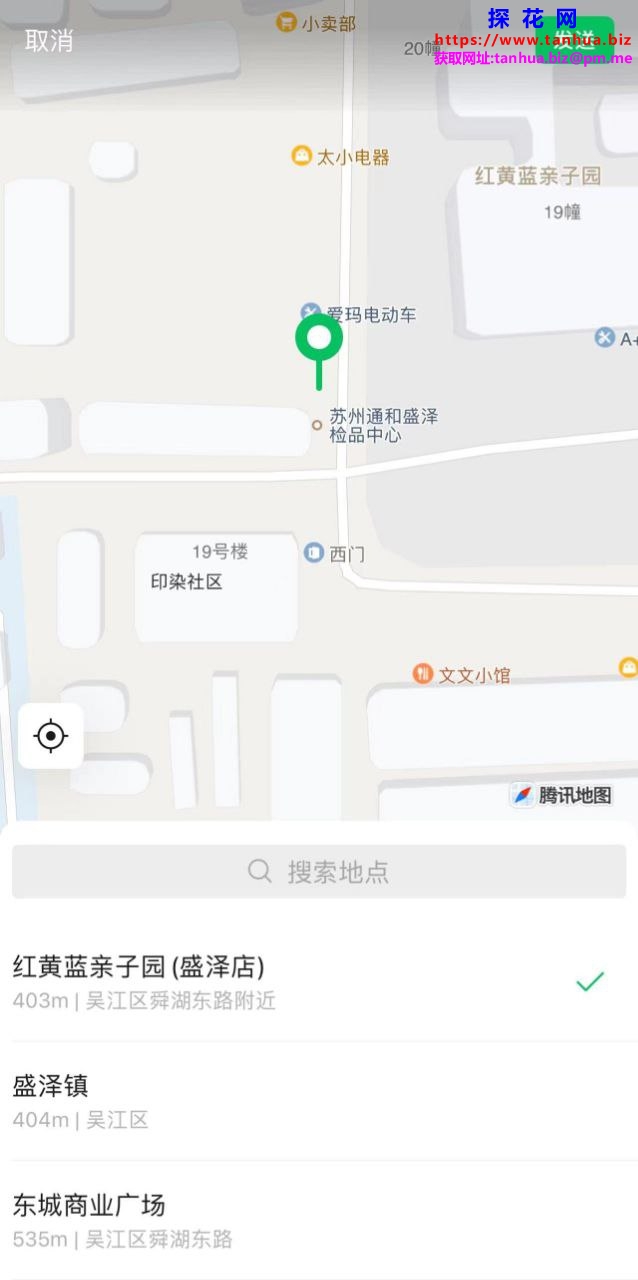Pick 东城商业广场 as the location
Viewport: 638px width, 1280px height.
[319, 1220]
